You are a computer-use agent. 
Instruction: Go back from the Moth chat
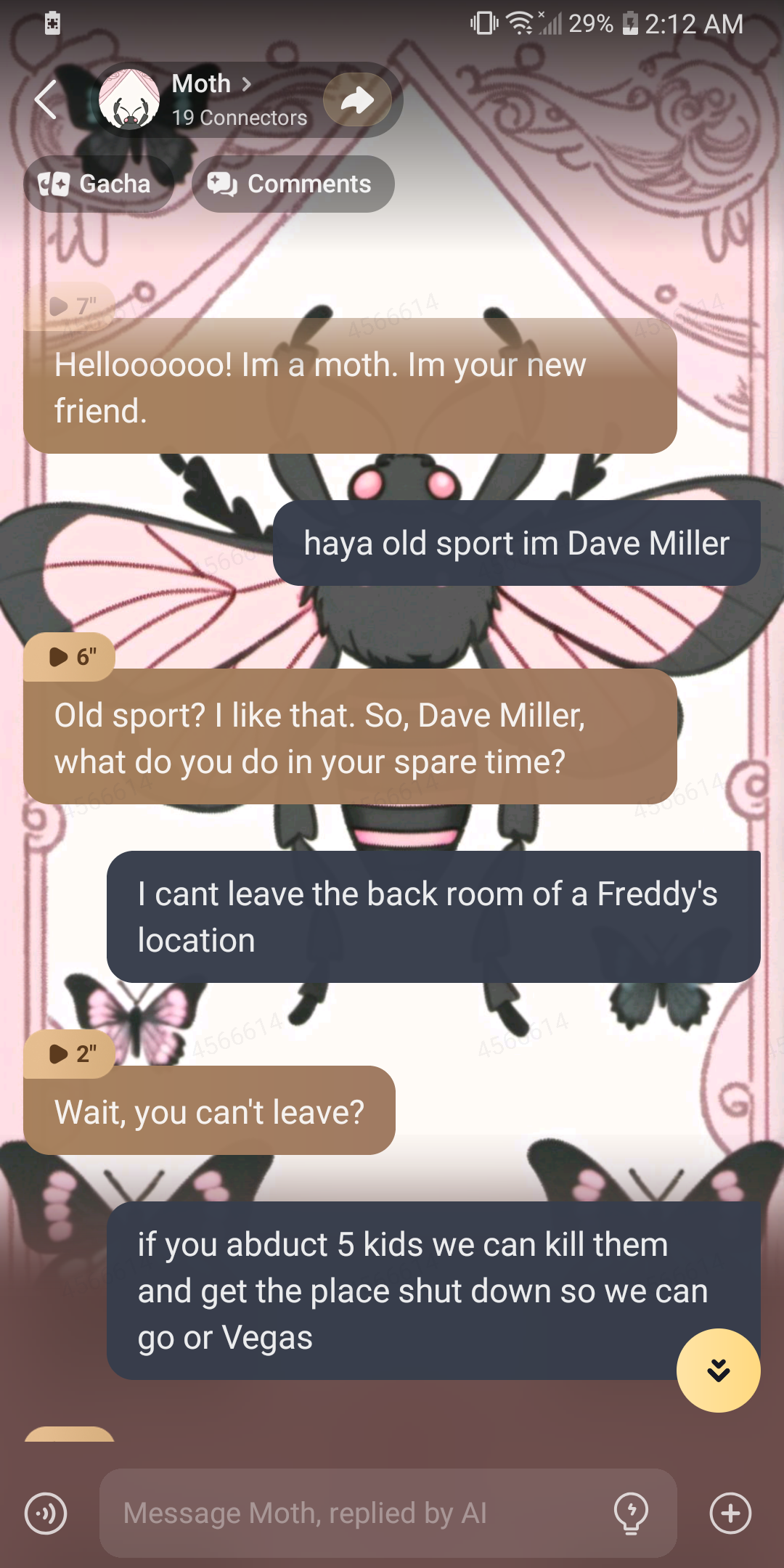(46, 100)
